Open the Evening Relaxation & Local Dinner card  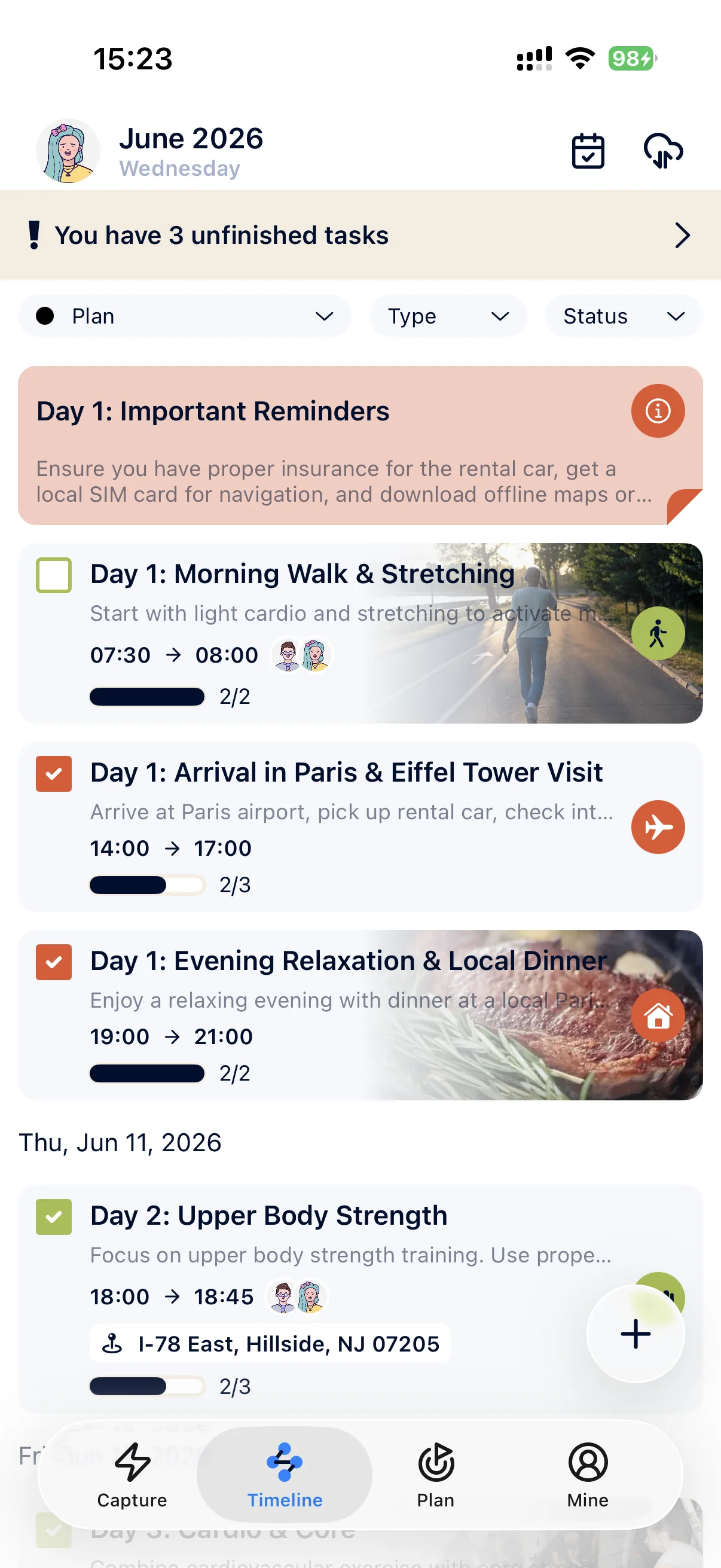tap(360, 1015)
